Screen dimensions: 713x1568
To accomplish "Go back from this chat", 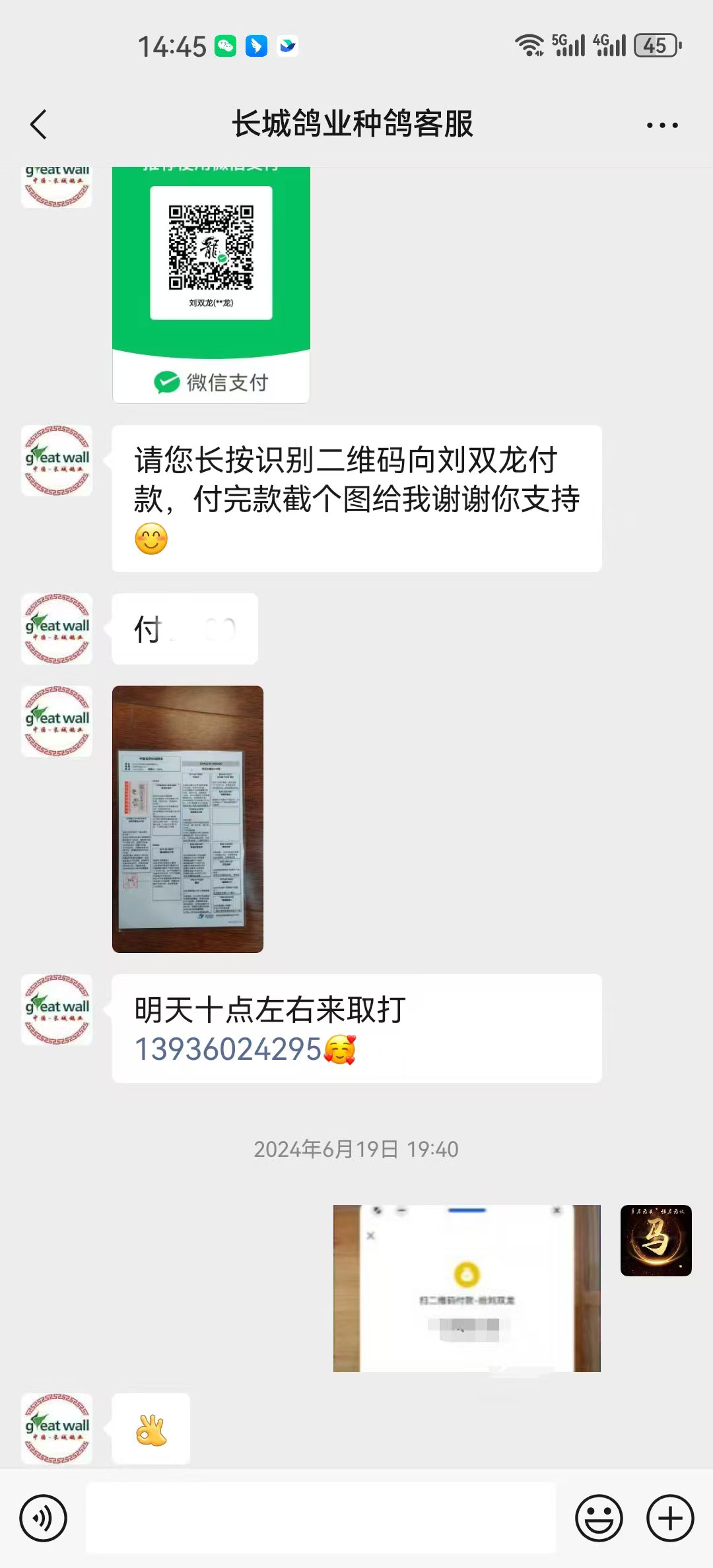I will (38, 124).
